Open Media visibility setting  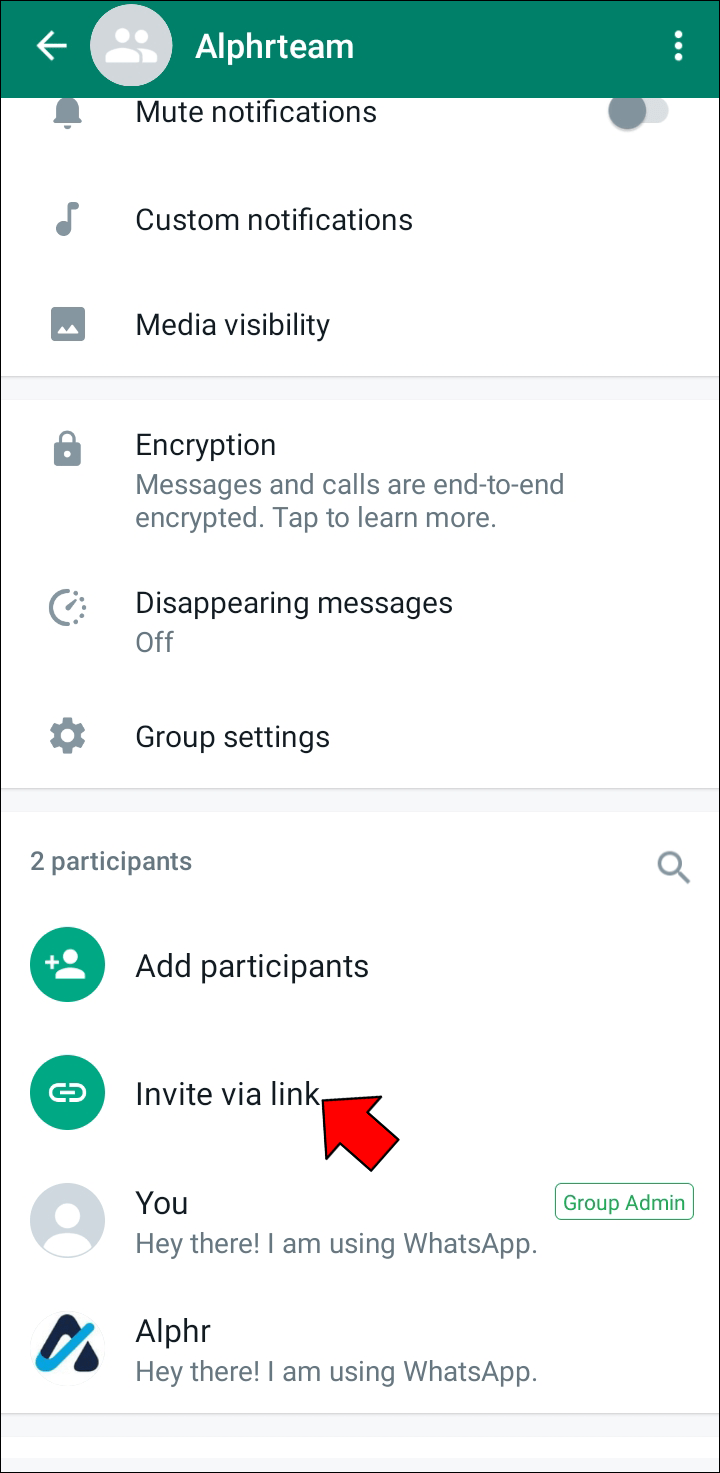360,324
